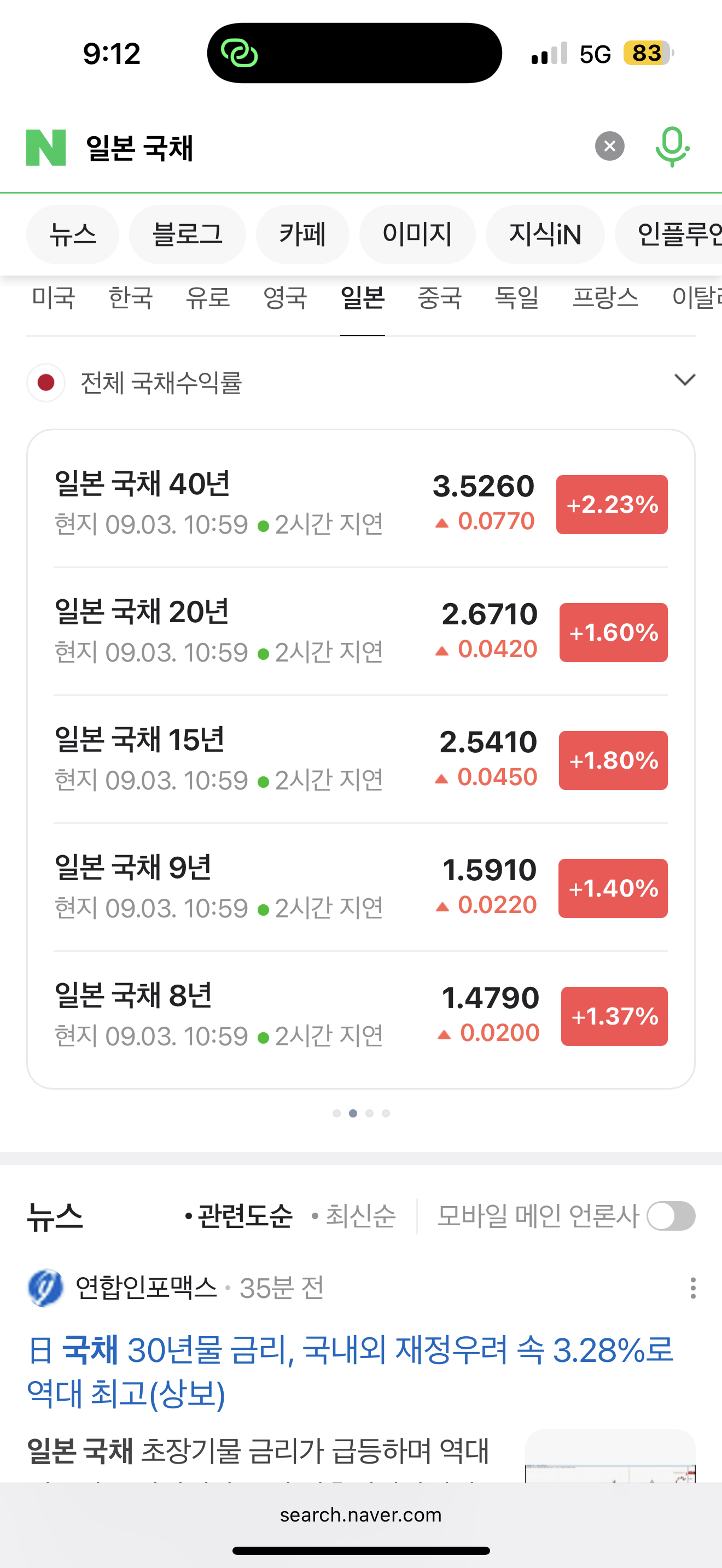Open the article on 30-year JGB yields hitting 3.28%
Screen dimensions: 722x1568
(x=351, y=1371)
